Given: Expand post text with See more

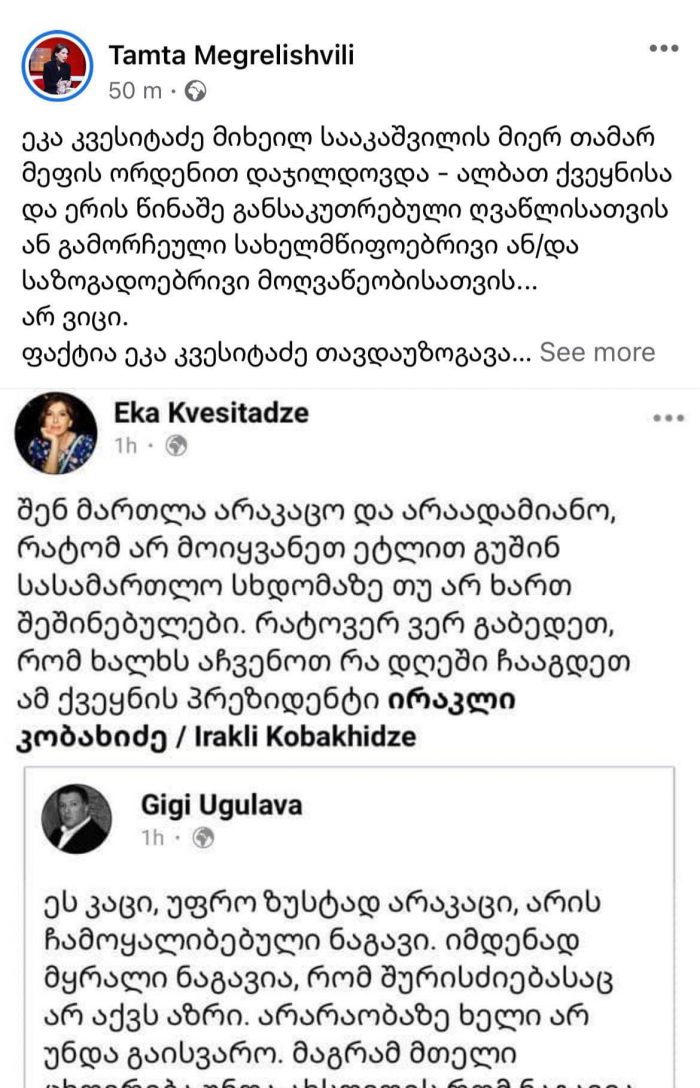Looking at the screenshot, I should coord(597,352).
